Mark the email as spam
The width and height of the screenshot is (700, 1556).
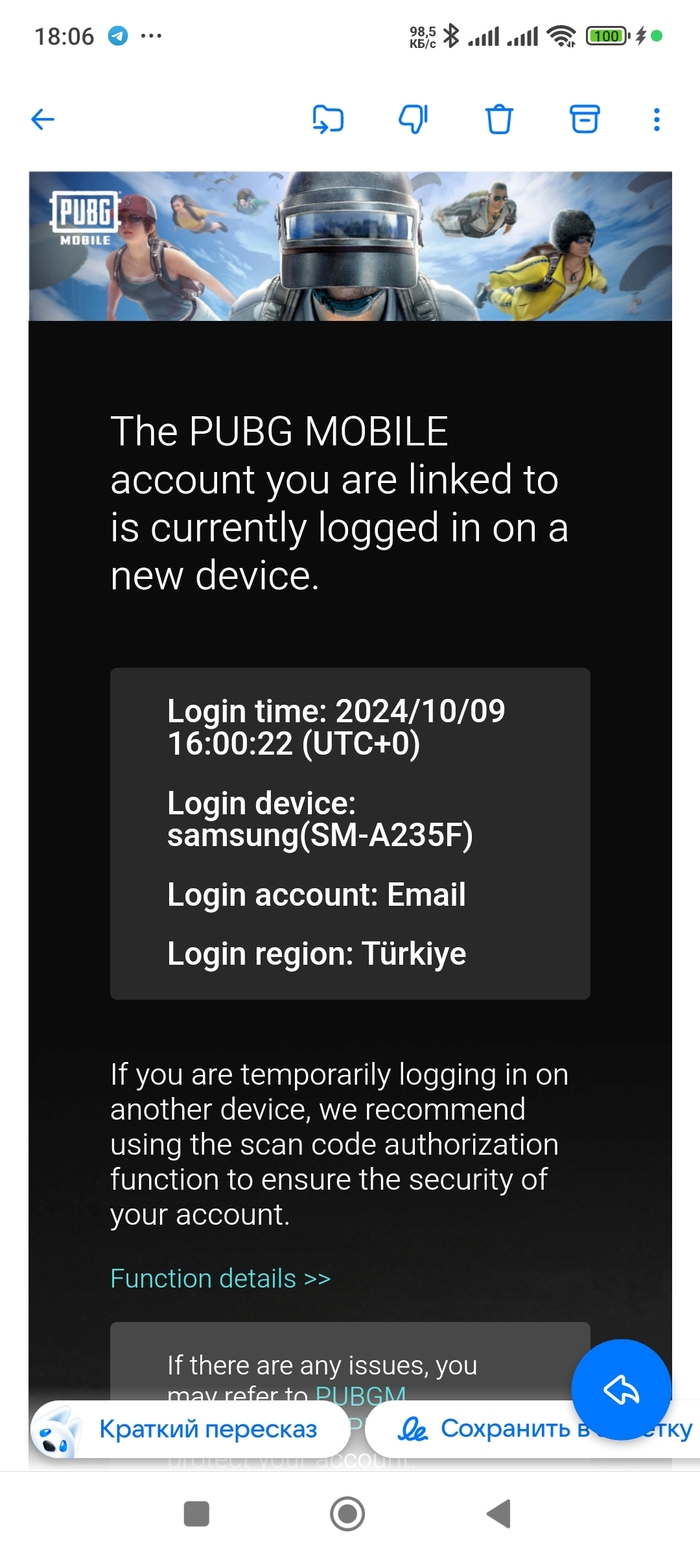pyautogui.click(x=413, y=120)
